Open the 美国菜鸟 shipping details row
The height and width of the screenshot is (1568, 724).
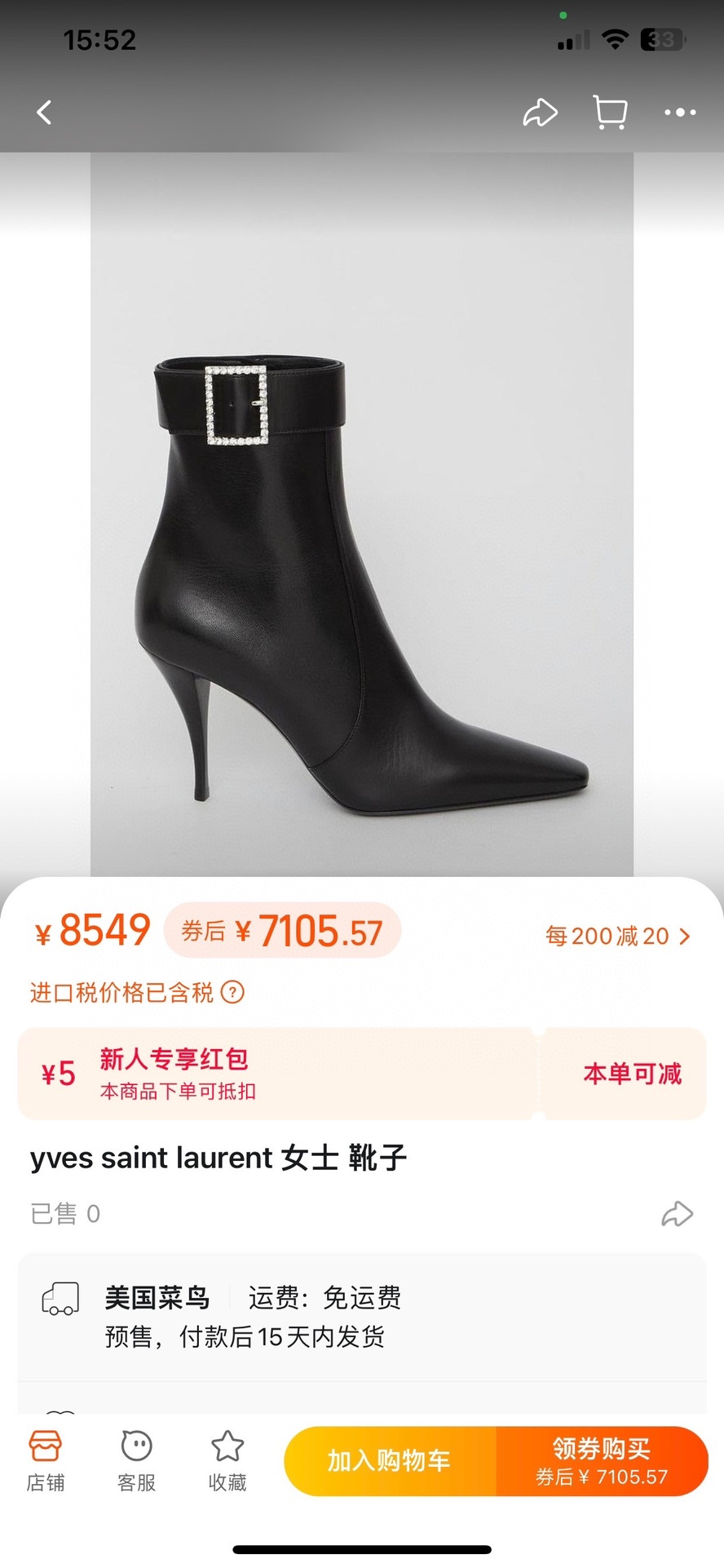tap(362, 1317)
